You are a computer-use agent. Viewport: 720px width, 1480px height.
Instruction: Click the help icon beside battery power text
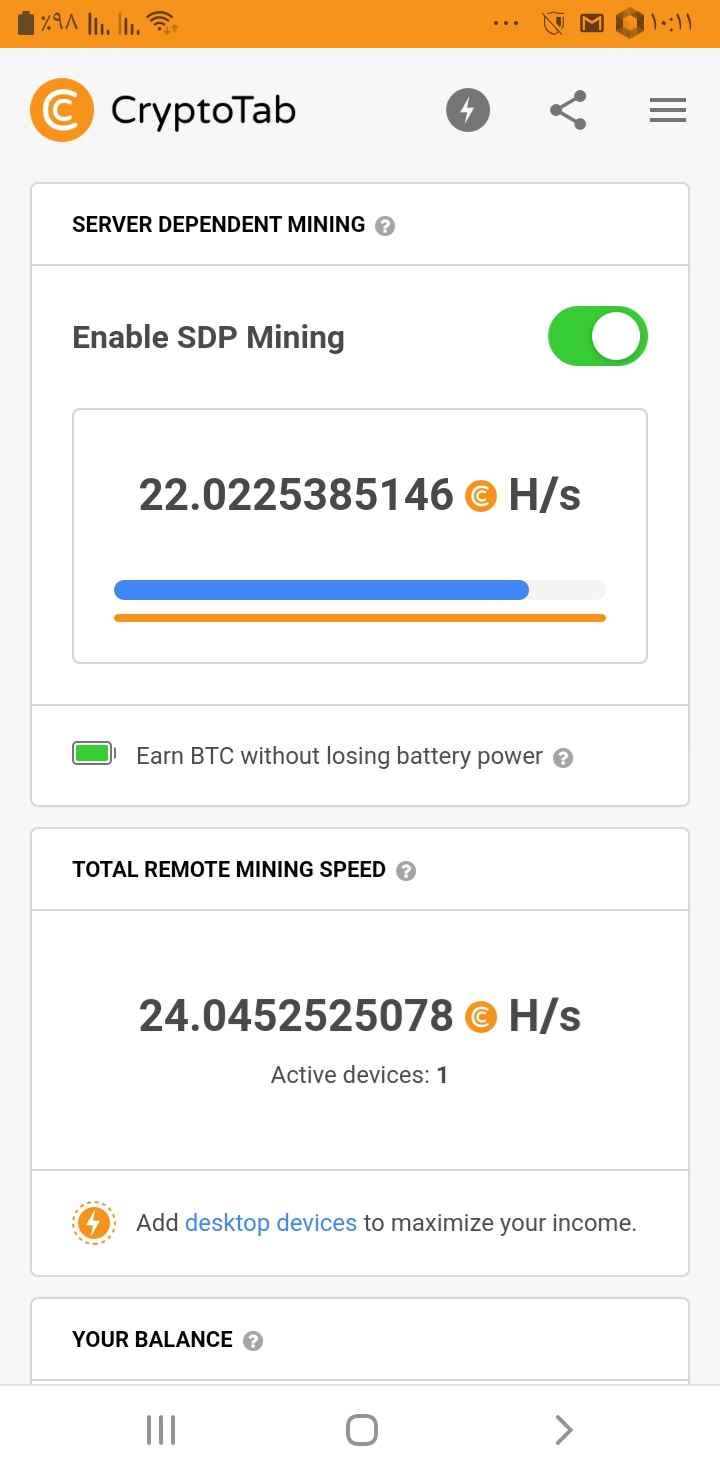(x=562, y=757)
